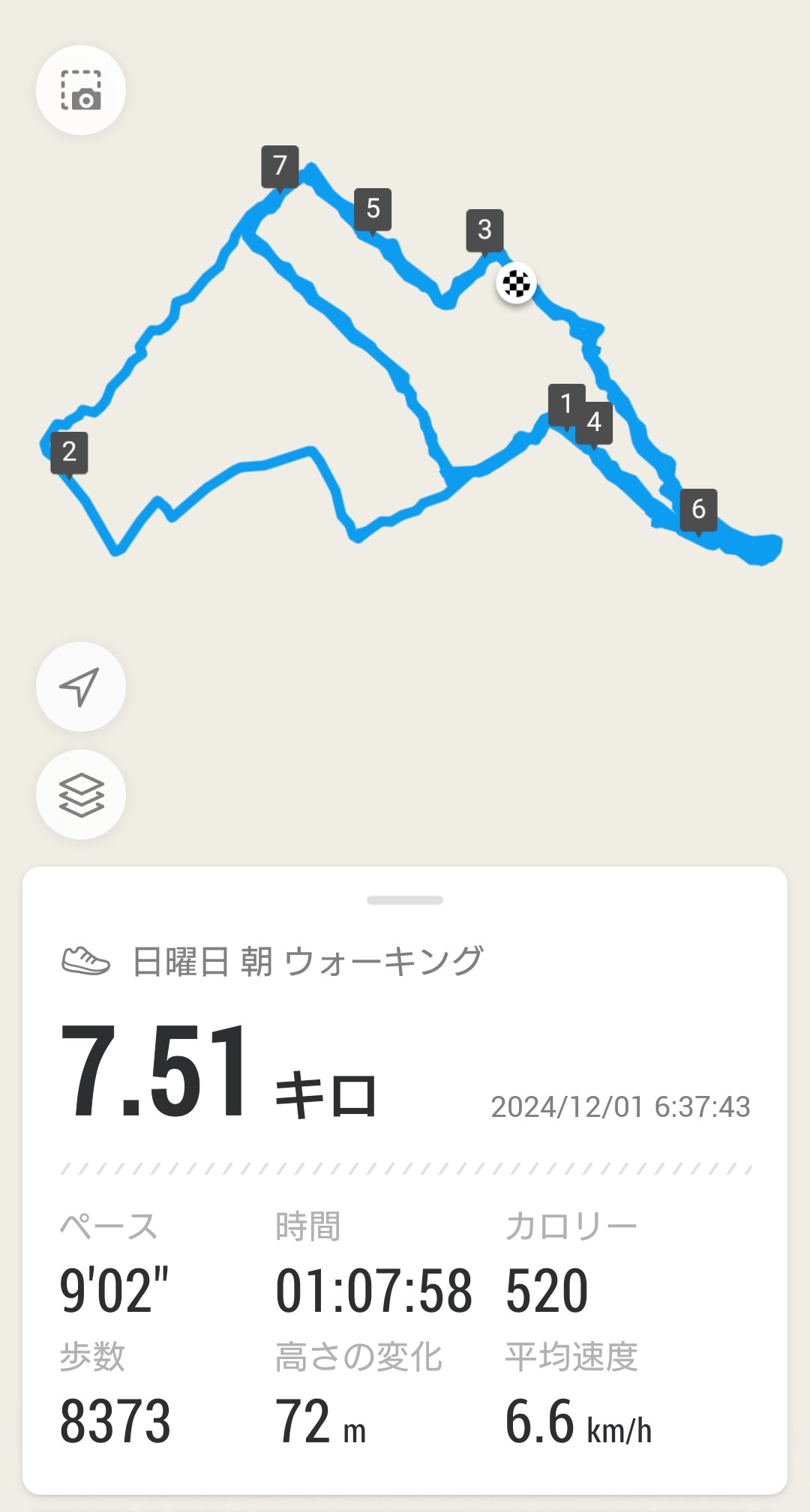Image resolution: width=810 pixels, height=1512 pixels.
Task: Tap the drag handle on the stats card
Action: tap(405, 900)
